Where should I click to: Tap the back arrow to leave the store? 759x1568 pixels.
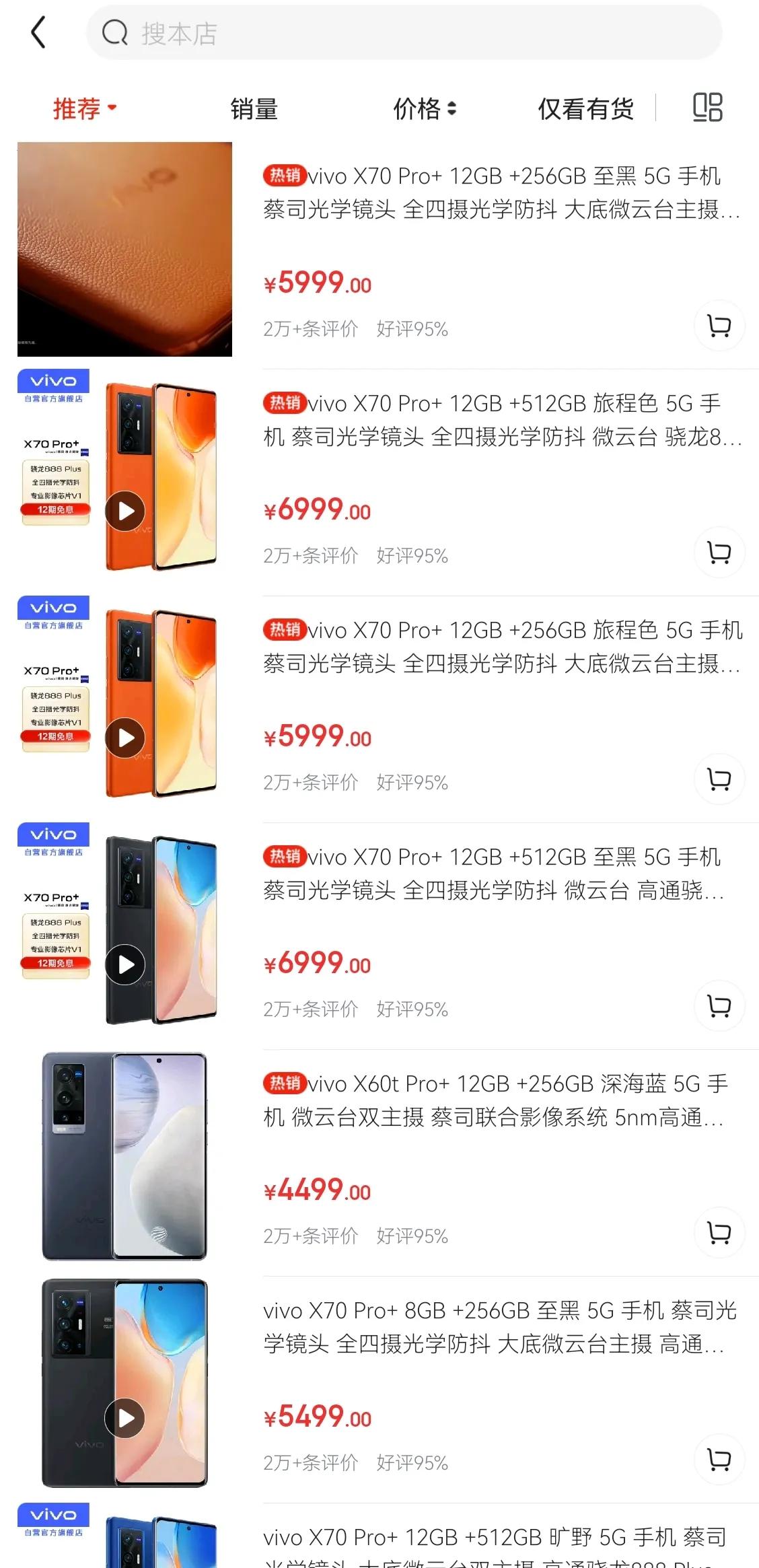pos(38,32)
